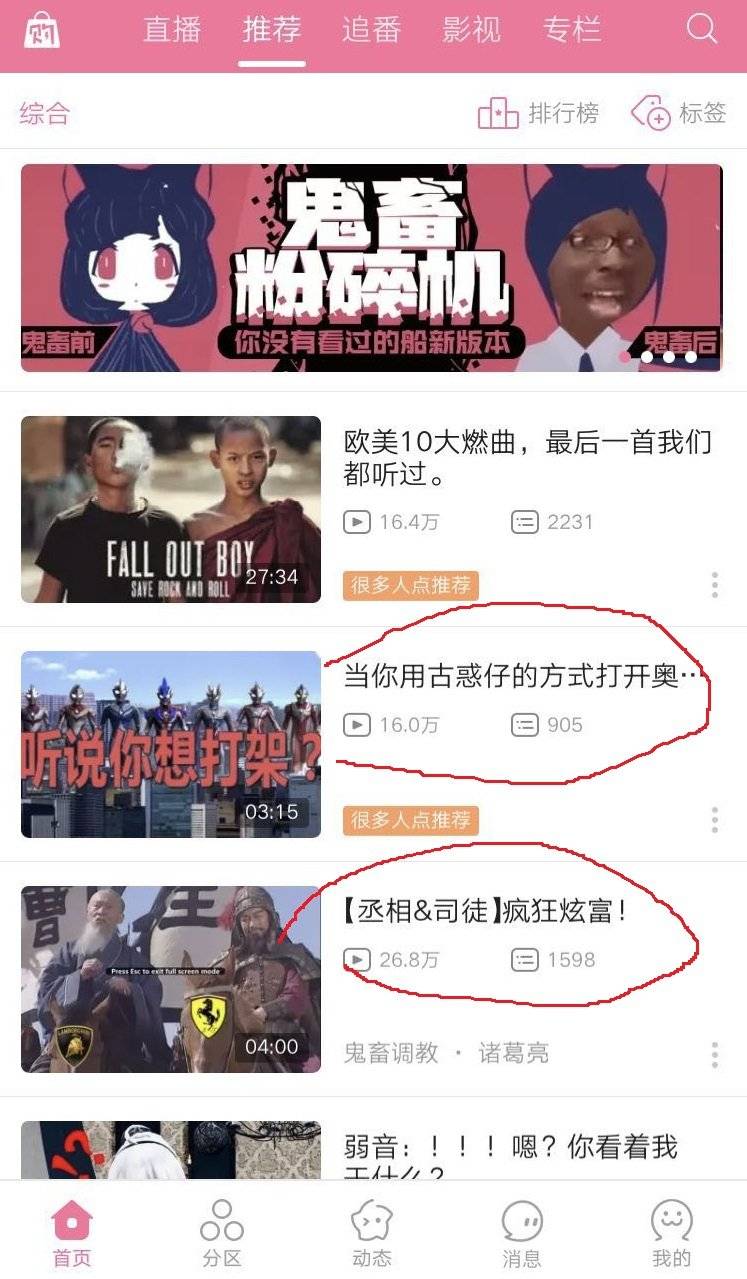Open the search icon
The image size is (747, 1279).
pos(701,29)
